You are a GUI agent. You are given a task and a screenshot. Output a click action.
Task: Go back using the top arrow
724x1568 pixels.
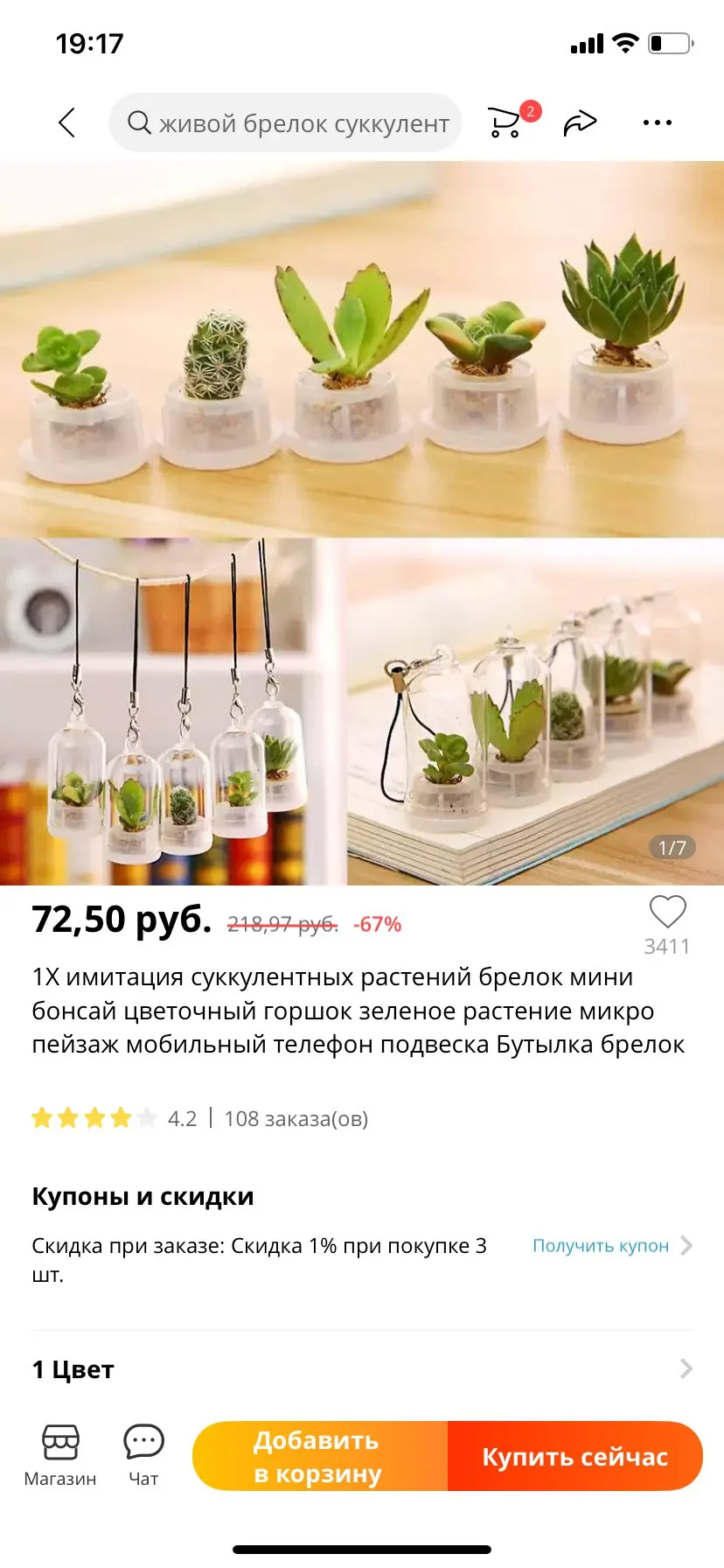click(x=67, y=123)
